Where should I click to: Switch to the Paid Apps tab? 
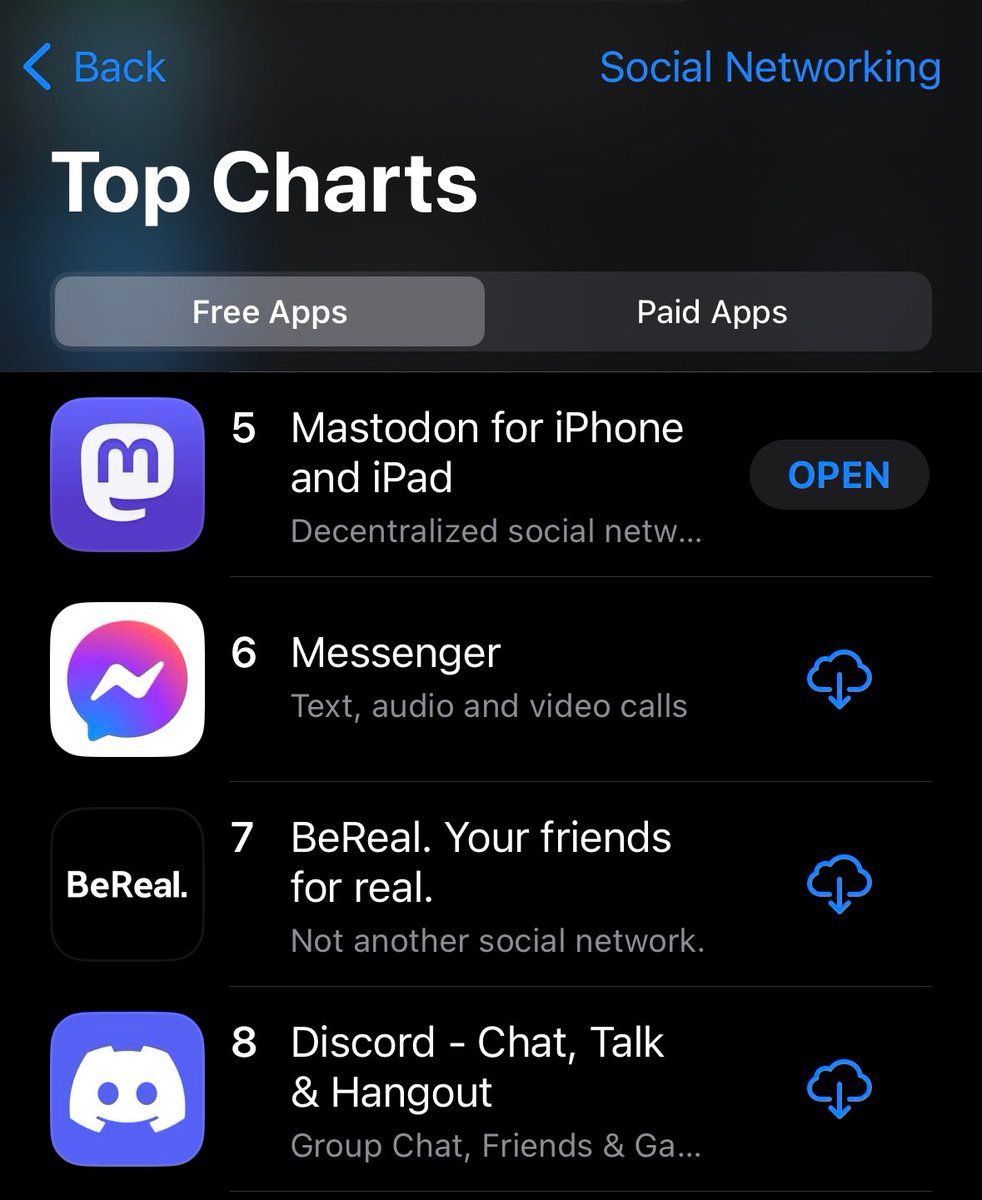pos(711,312)
